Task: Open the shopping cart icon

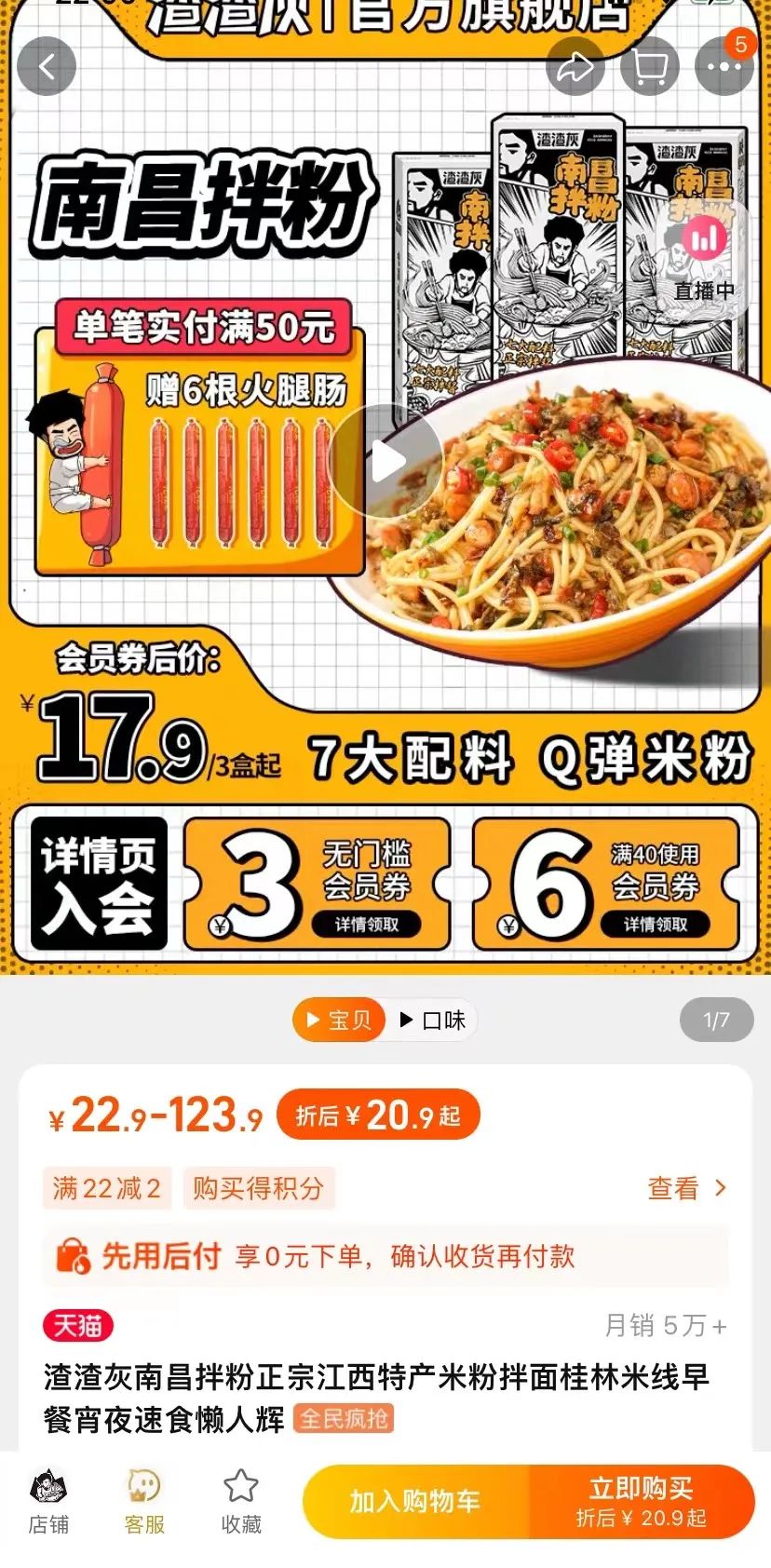Action: coord(648,66)
